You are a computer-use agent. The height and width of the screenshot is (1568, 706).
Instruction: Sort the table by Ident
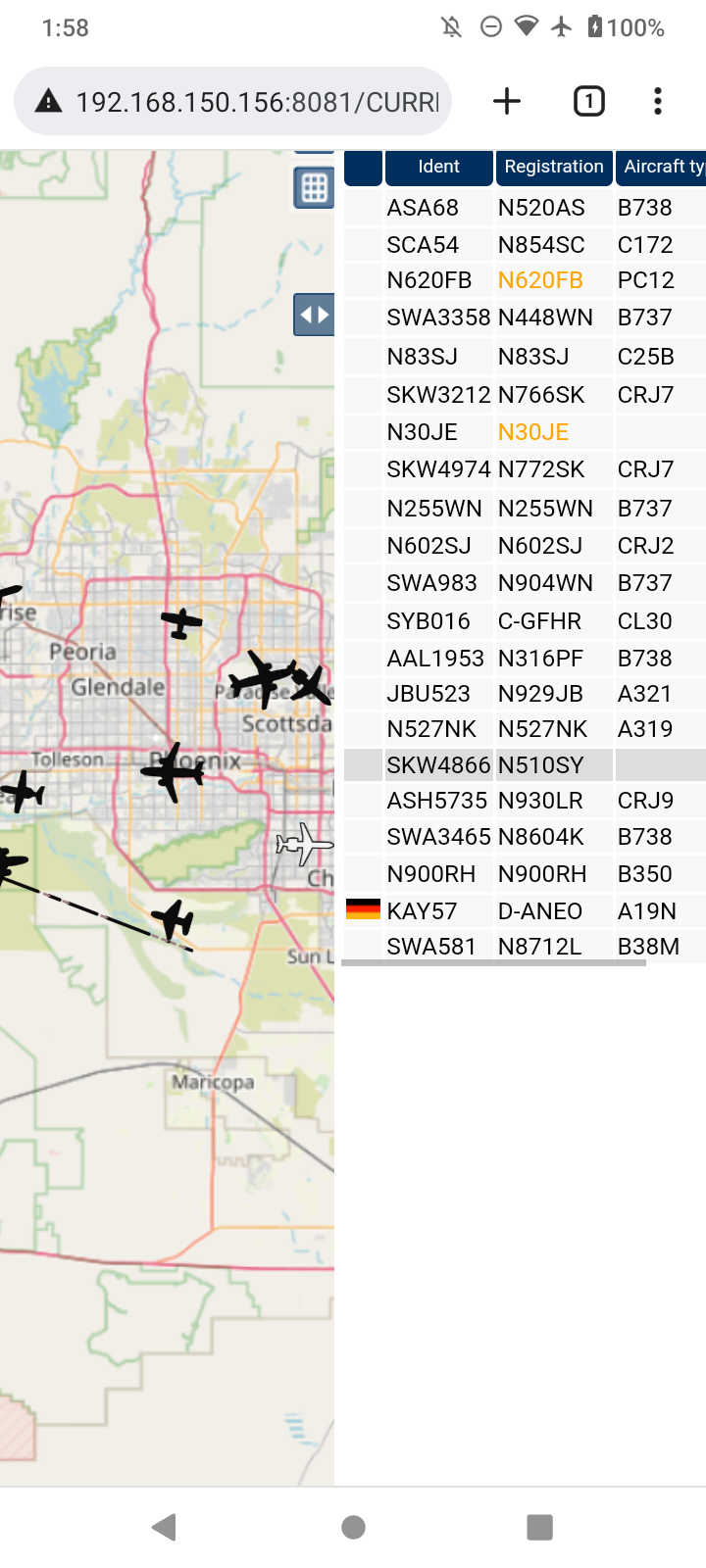pyautogui.click(x=439, y=167)
